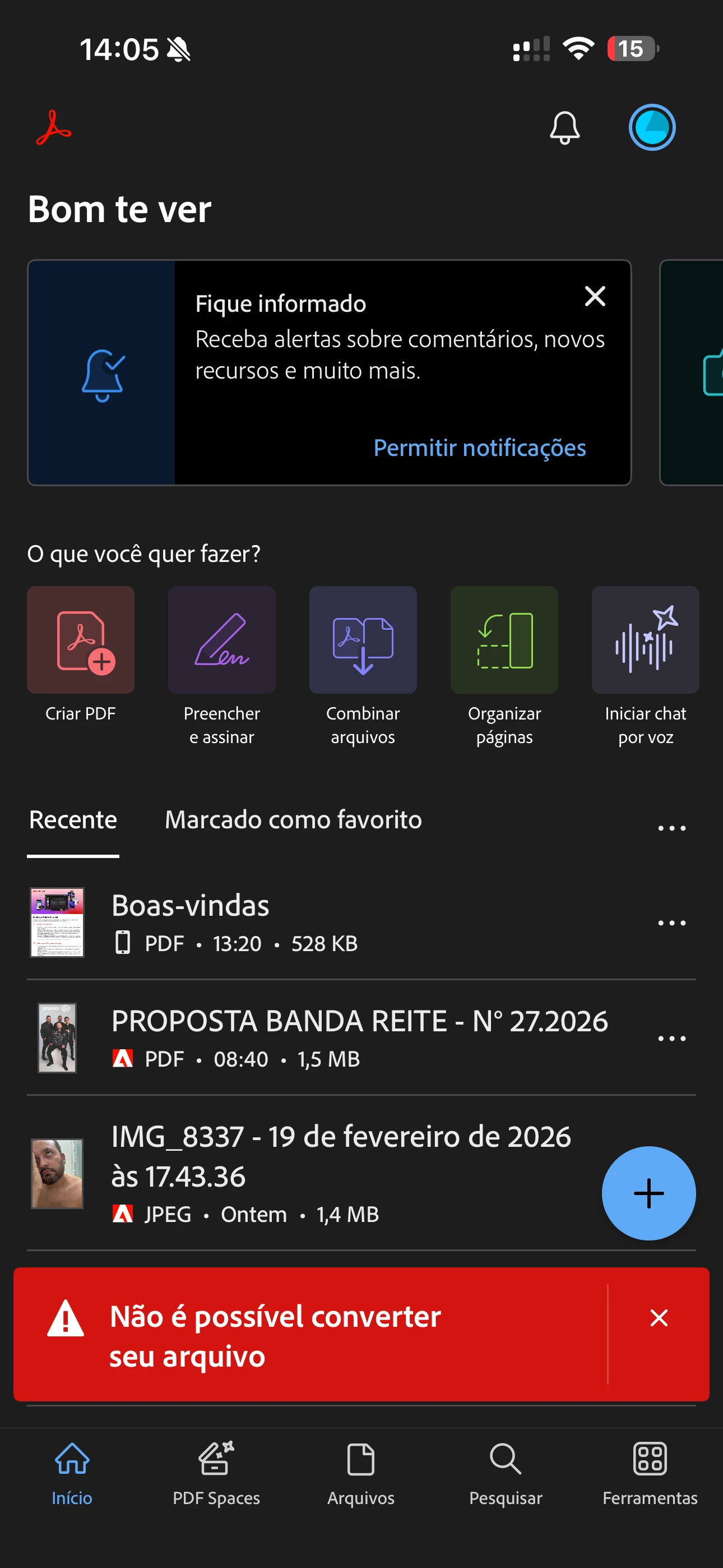The width and height of the screenshot is (723, 1568).
Task: Close the conversion error banner
Action: 659,1318
